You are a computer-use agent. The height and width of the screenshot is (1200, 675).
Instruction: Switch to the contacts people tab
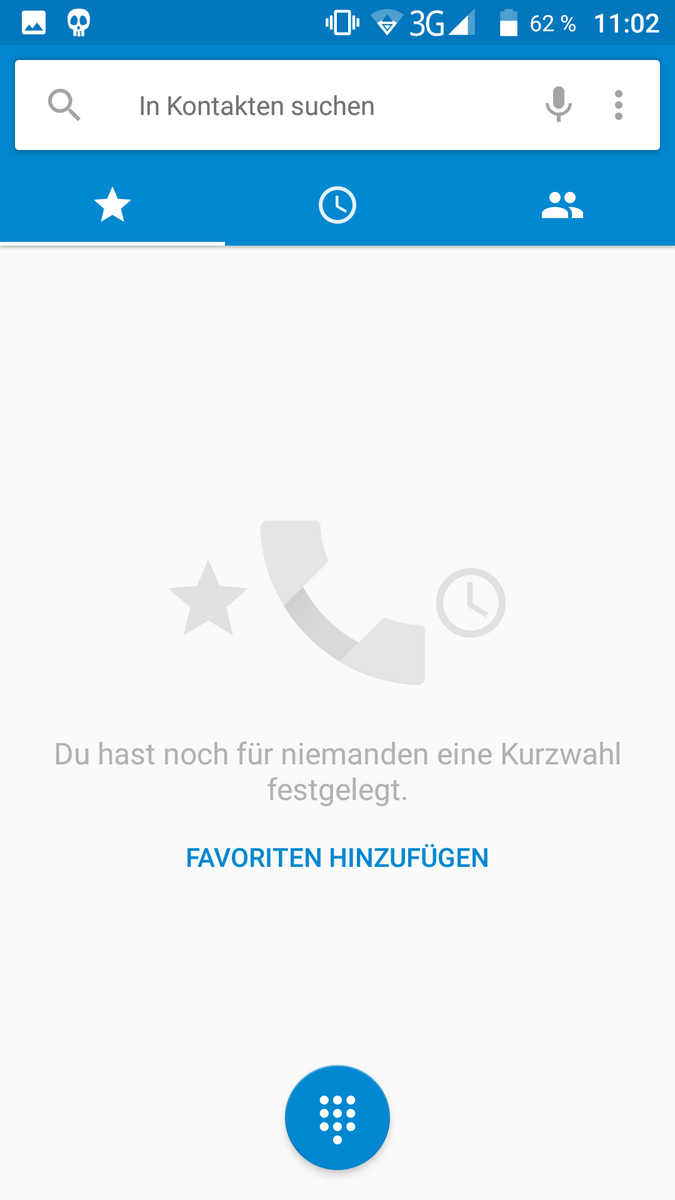coord(562,206)
